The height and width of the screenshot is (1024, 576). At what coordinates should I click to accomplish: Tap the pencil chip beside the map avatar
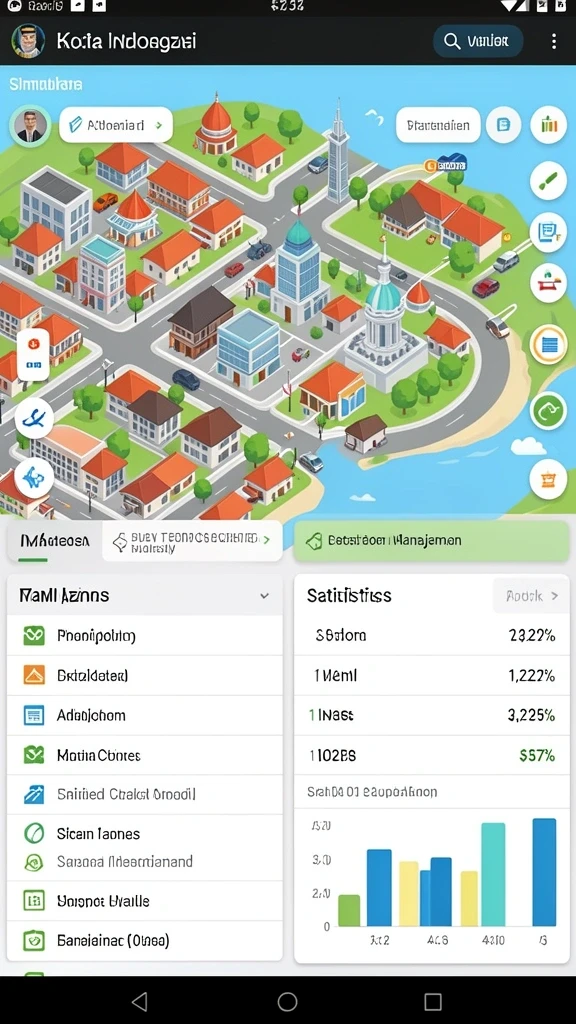[x=116, y=125]
